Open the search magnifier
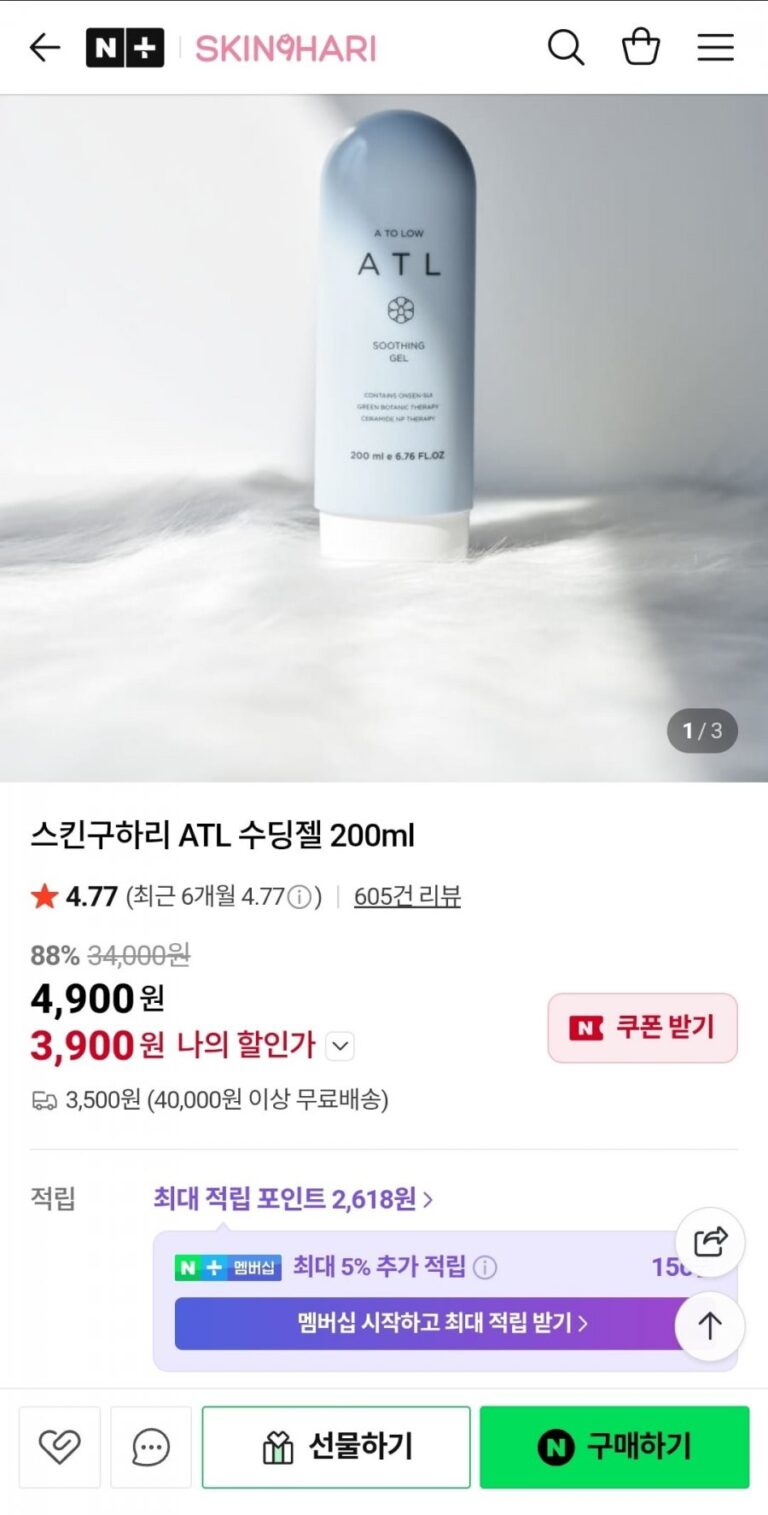This screenshot has height=1515, width=768. tap(565, 47)
